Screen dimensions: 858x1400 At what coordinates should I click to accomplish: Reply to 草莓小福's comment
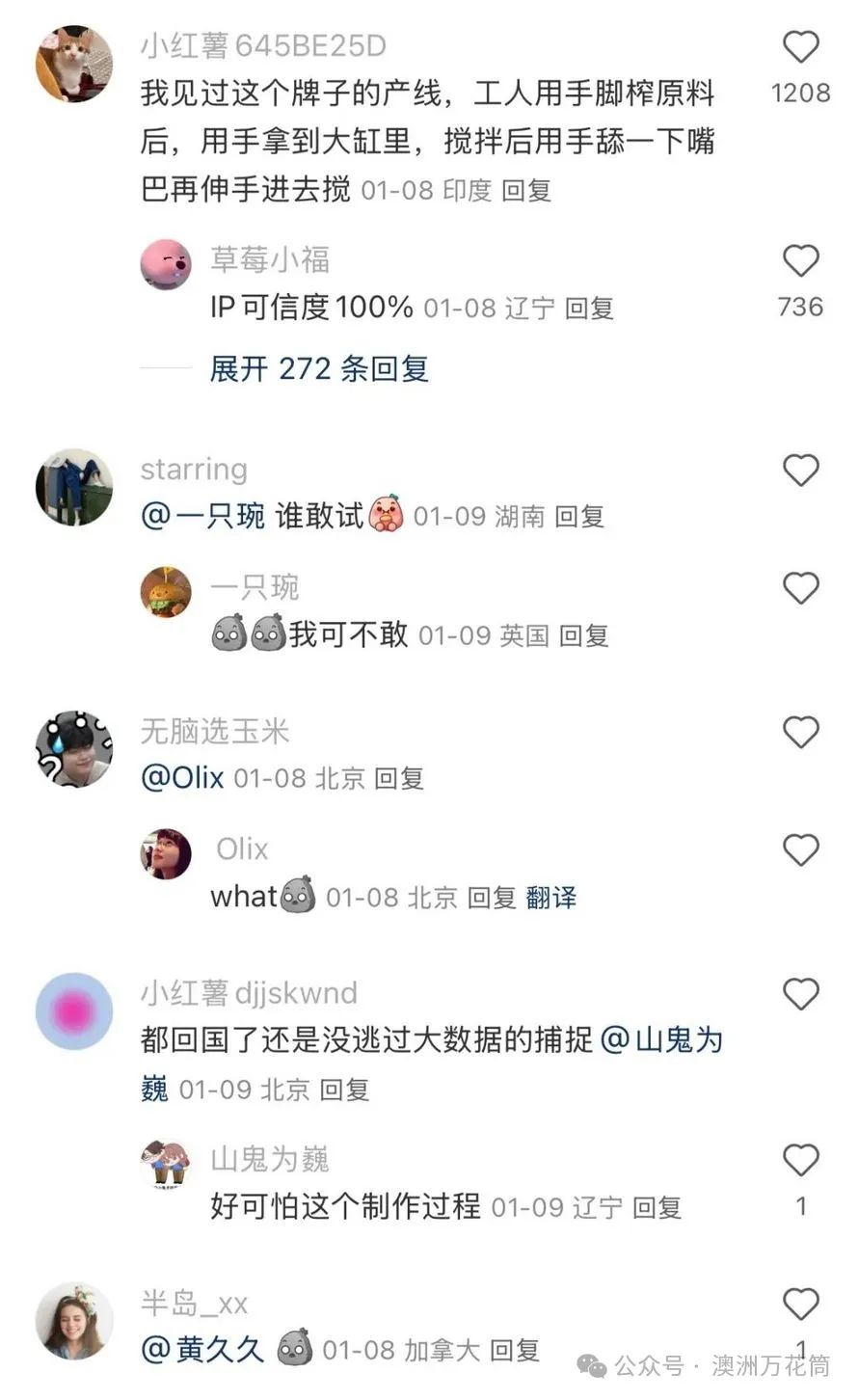(589, 309)
